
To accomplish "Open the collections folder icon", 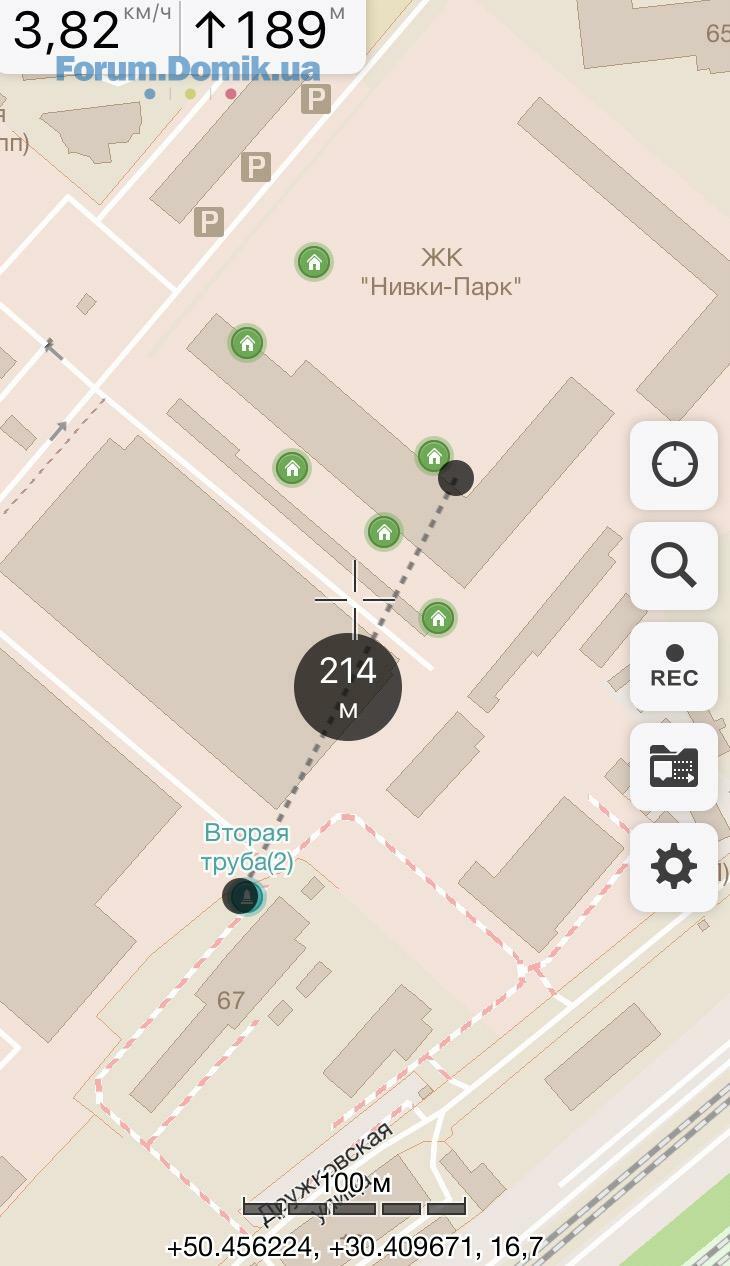I will point(674,767).
